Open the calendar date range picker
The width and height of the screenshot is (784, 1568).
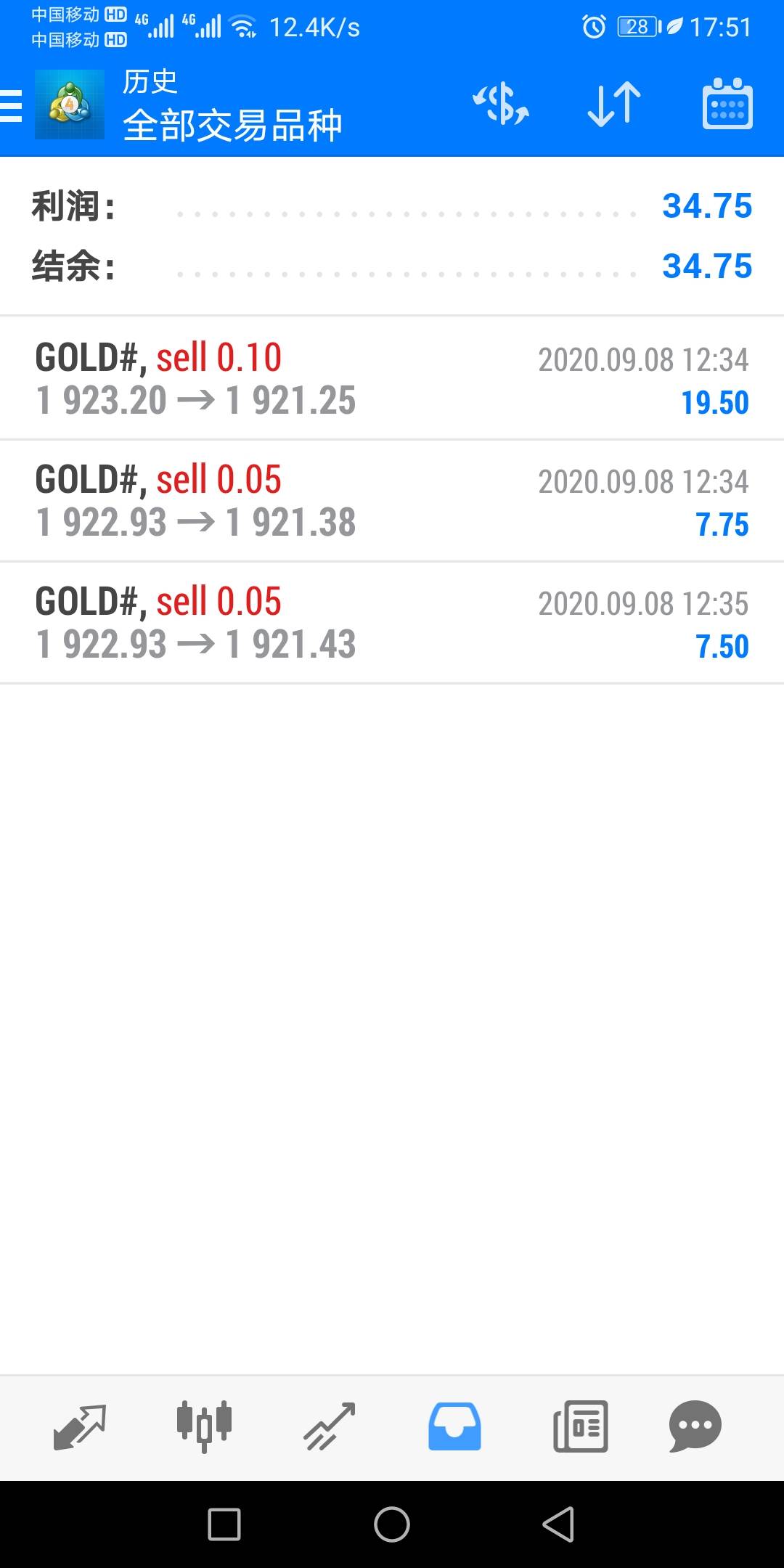pyautogui.click(x=727, y=105)
